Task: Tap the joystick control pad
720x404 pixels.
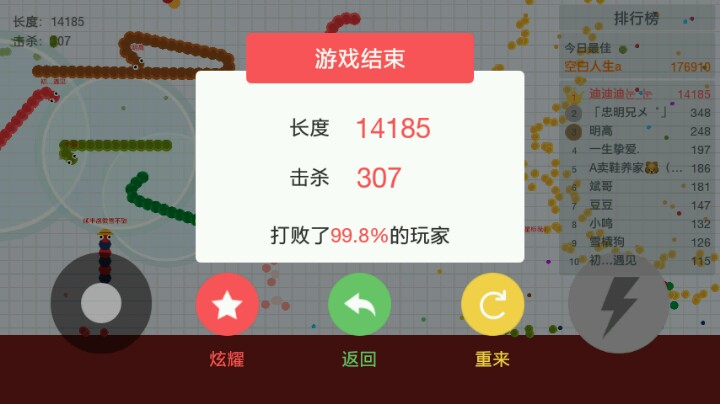Action: click(101, 303)
